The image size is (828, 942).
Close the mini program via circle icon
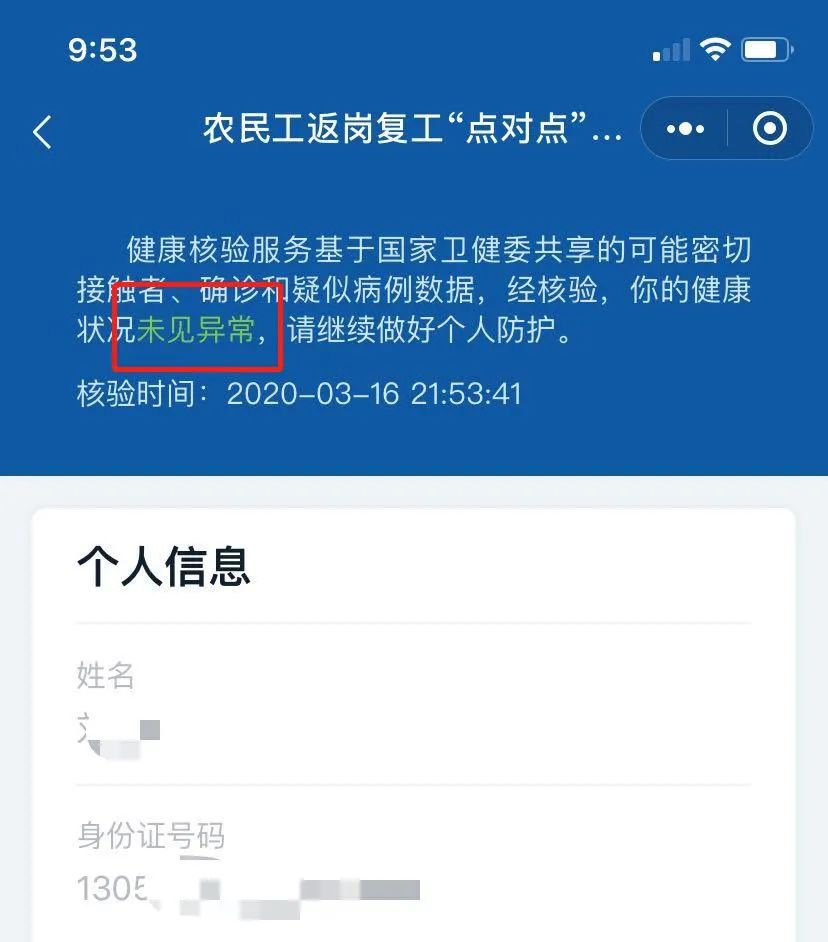tap(770, 129)
